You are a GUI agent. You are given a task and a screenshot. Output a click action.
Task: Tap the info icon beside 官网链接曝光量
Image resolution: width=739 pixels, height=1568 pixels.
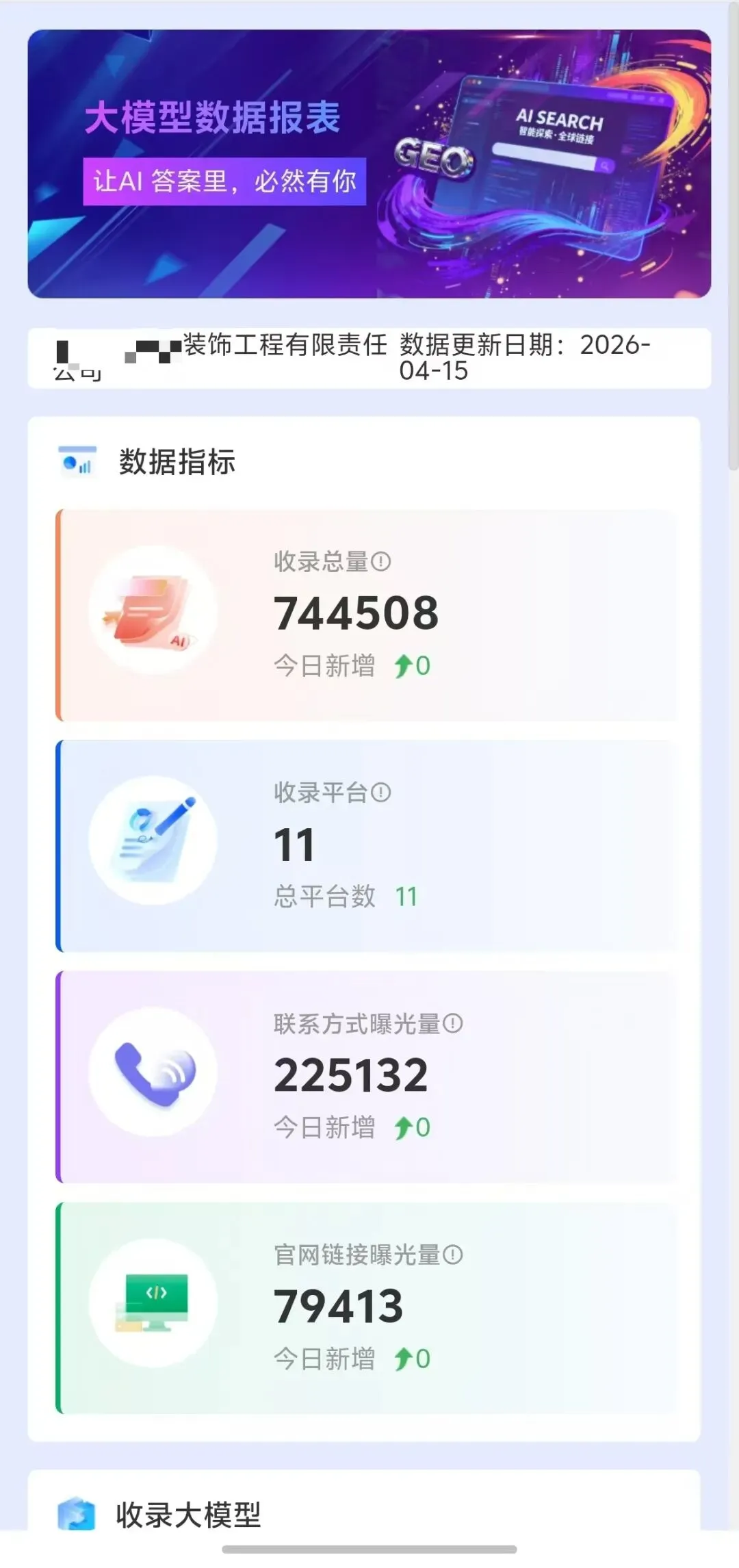tap(452, 1255)
